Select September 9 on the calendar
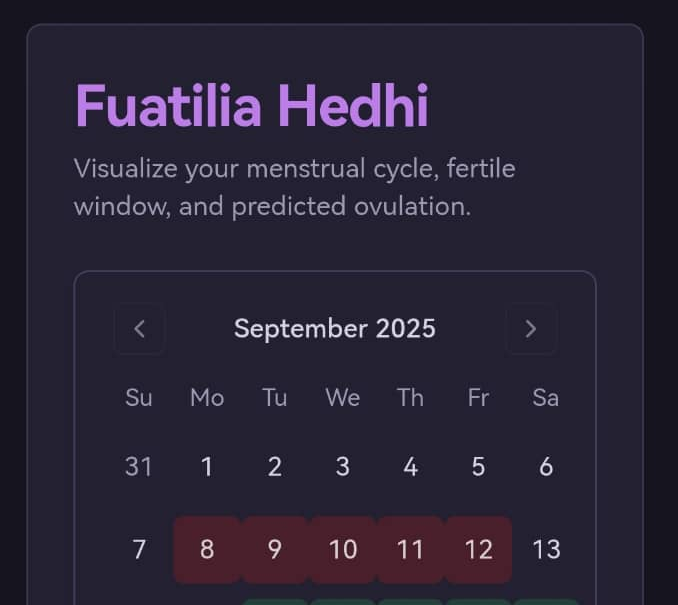This screenshot has height=605, width=678. (275, 549)
